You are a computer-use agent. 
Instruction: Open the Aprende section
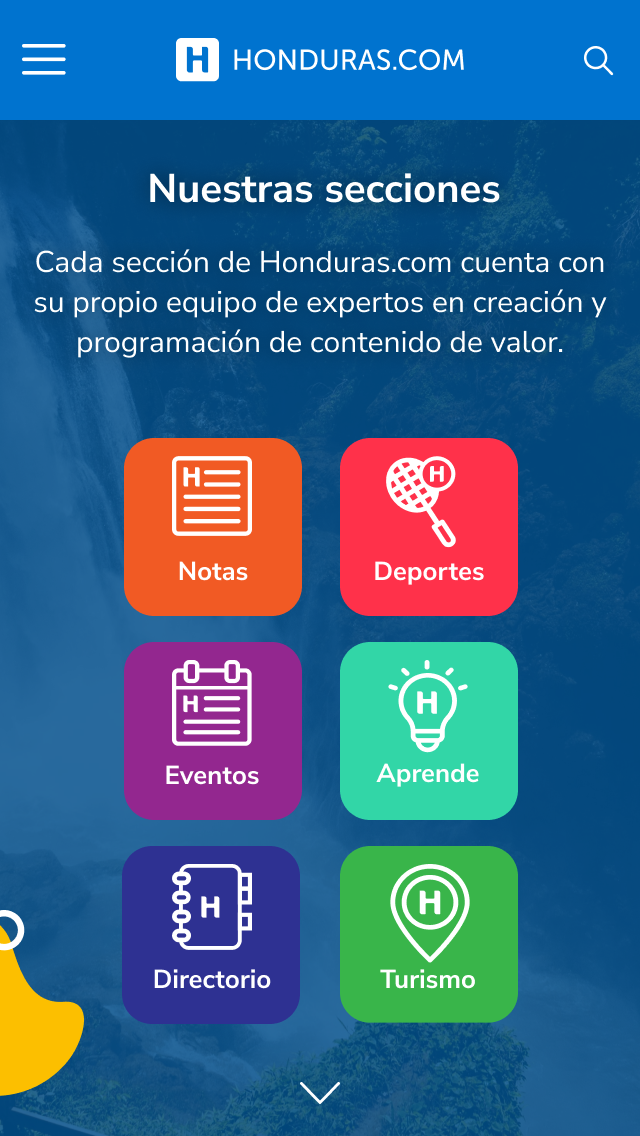tap(429, 731)
